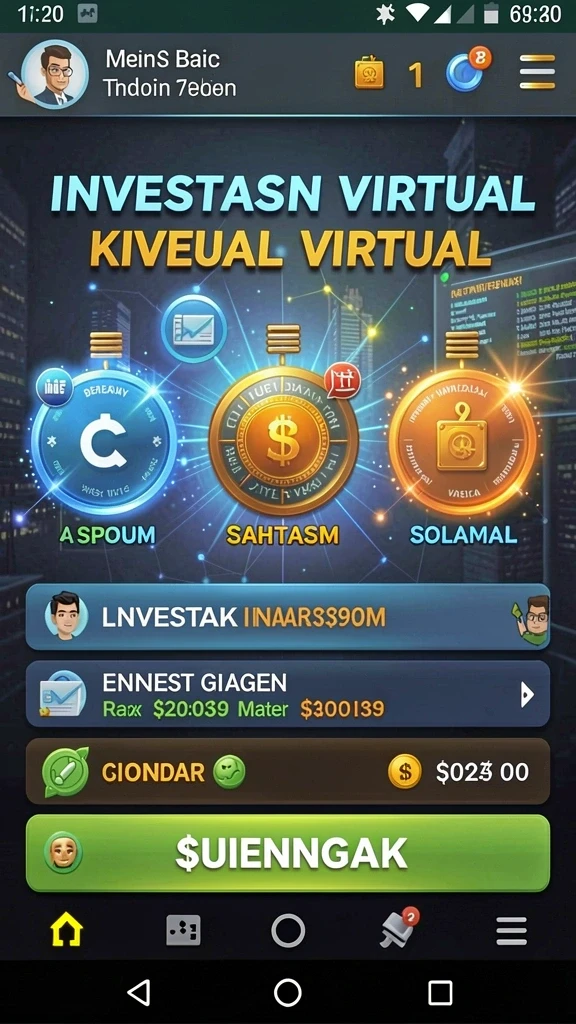Open the circle tab in bottom bar

[x=288, y=930]
